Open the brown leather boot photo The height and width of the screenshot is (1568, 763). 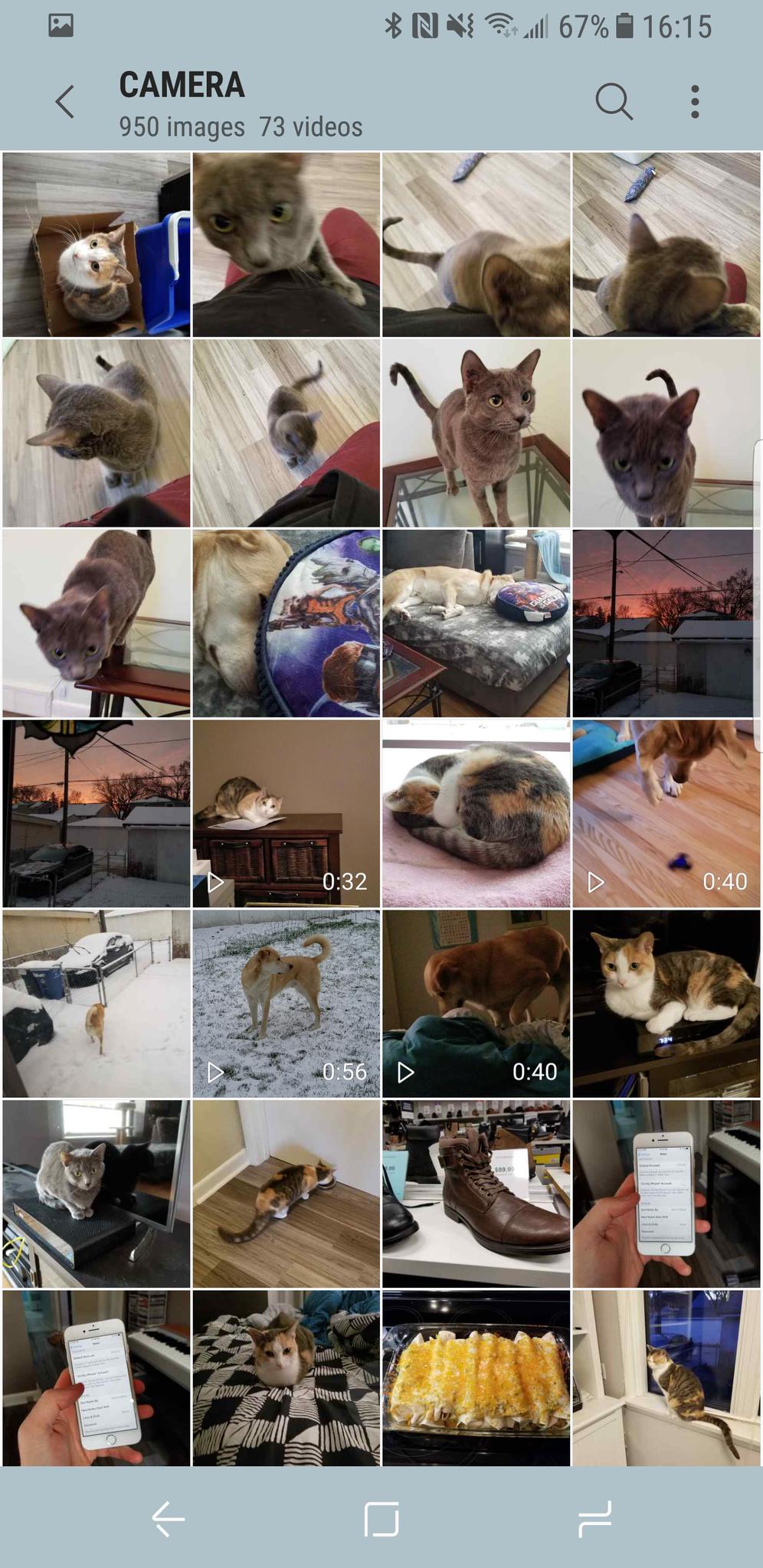(x=476, y=1193)
